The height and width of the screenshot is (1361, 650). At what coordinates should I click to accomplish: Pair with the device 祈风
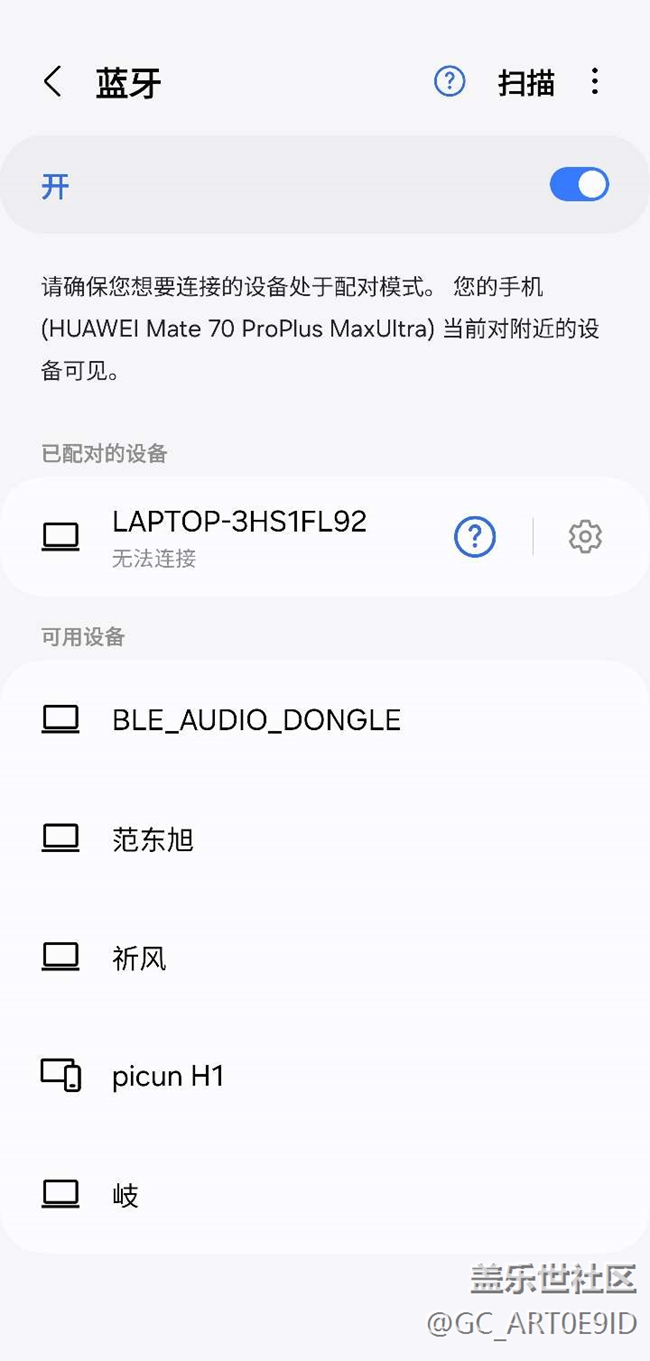click(325, 958)
